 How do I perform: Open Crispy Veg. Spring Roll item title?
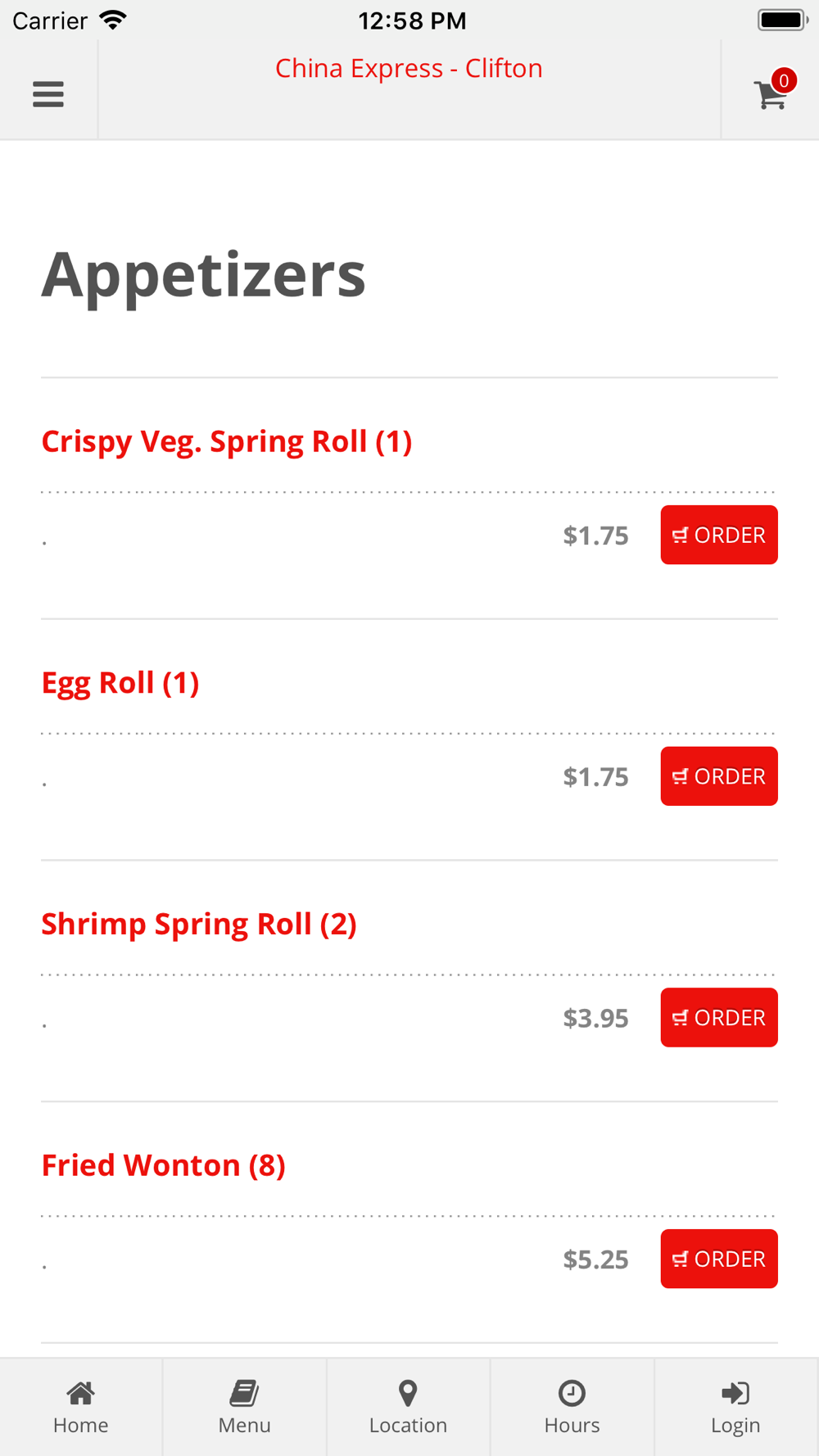click(227, 441)
